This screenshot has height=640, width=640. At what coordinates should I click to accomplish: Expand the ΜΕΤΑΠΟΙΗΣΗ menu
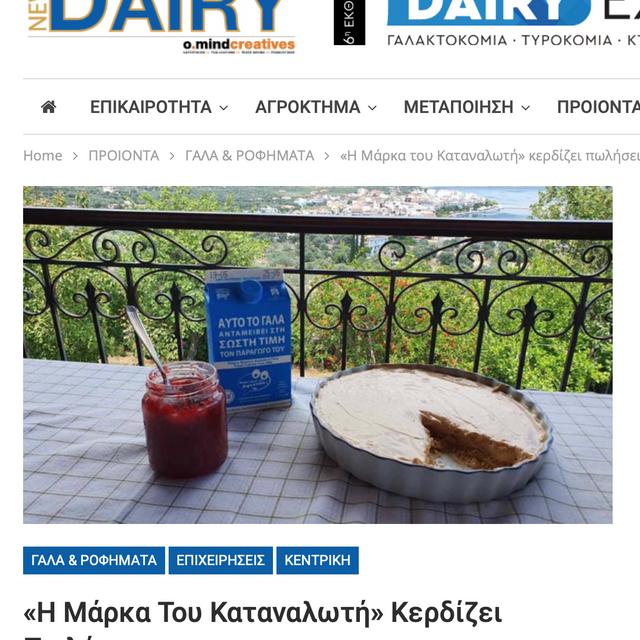[466, 107]
